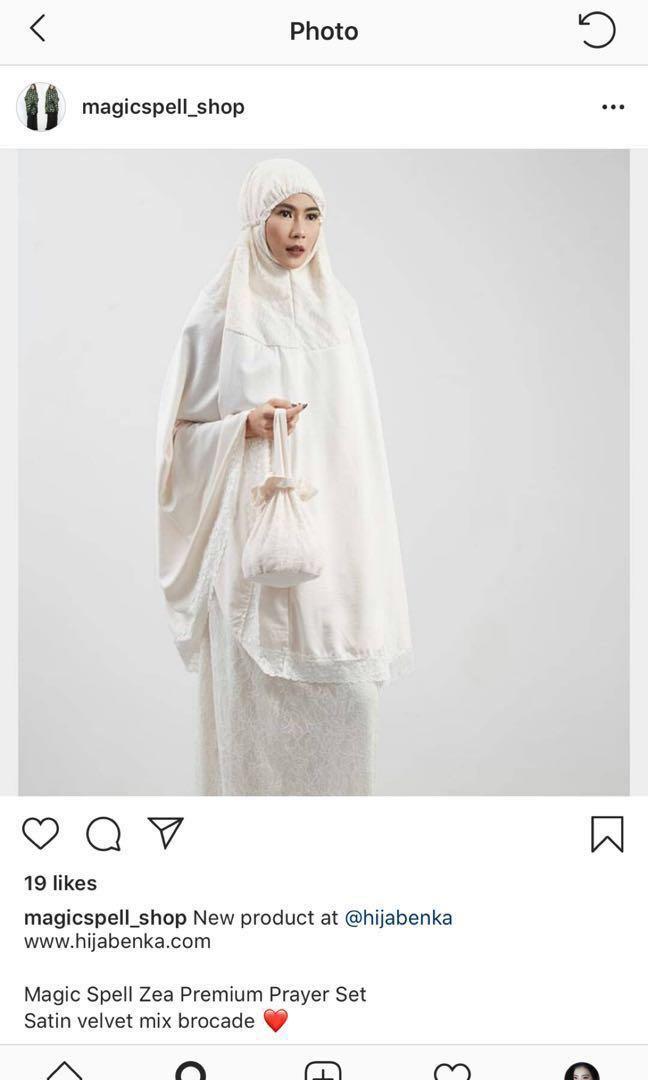Image resolution: width=648 pixels, height=1080 pixels.
Task: Go back from the Photo screen
Action: (x=38, y=30)
